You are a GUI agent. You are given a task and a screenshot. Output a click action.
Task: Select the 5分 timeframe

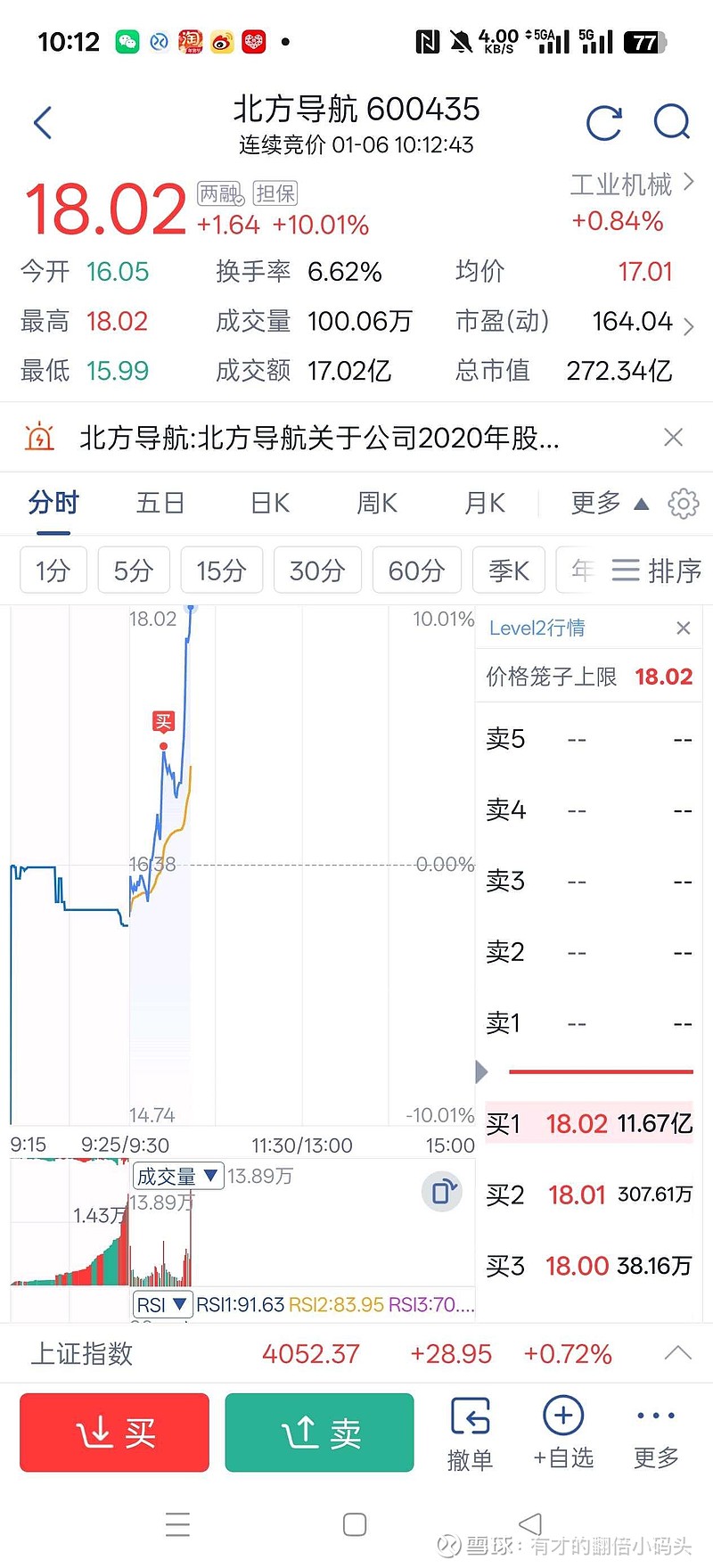click(133, 571)
